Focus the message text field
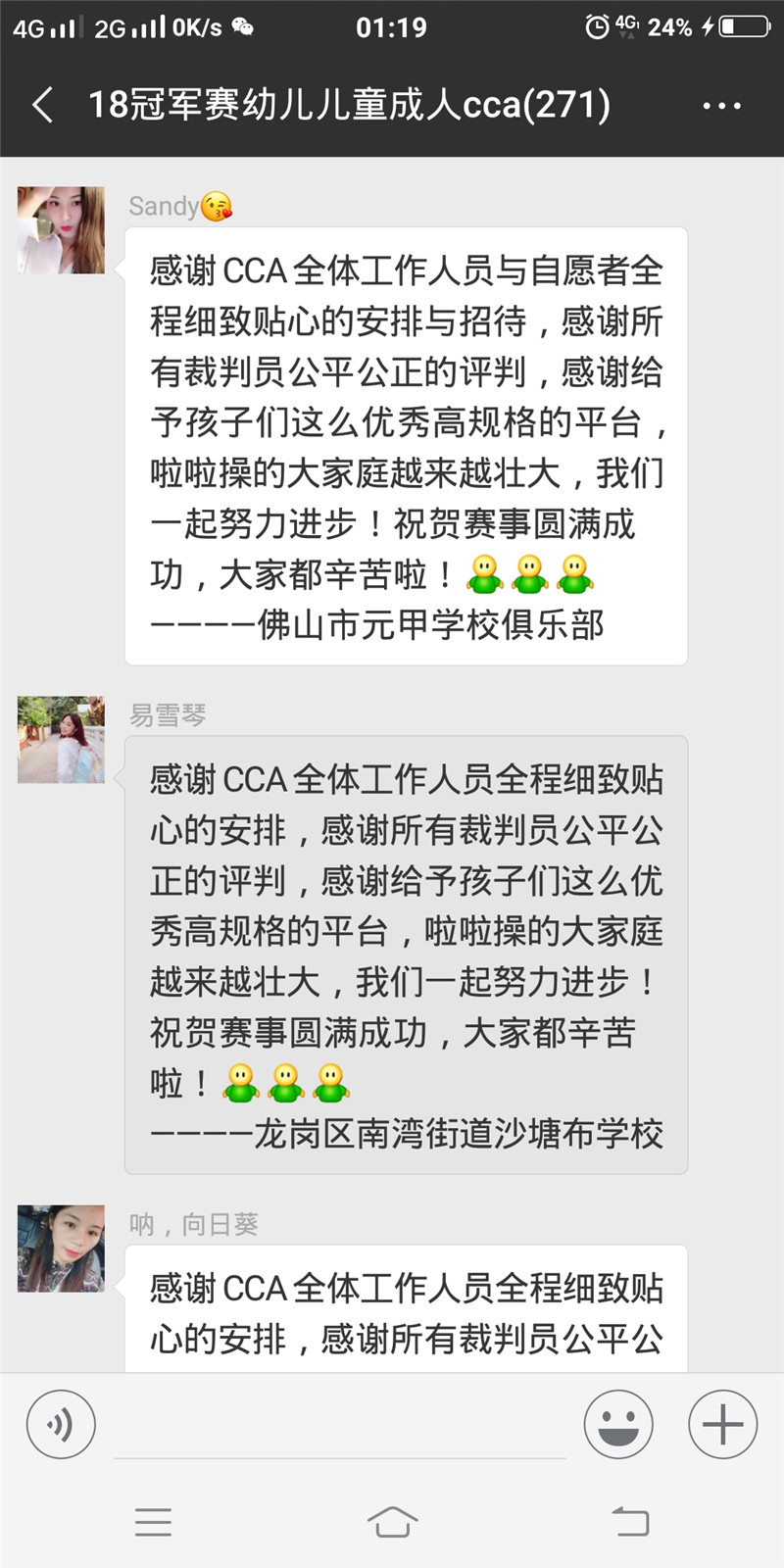Screen dimensions: 784x1568 click(339, 1426)
